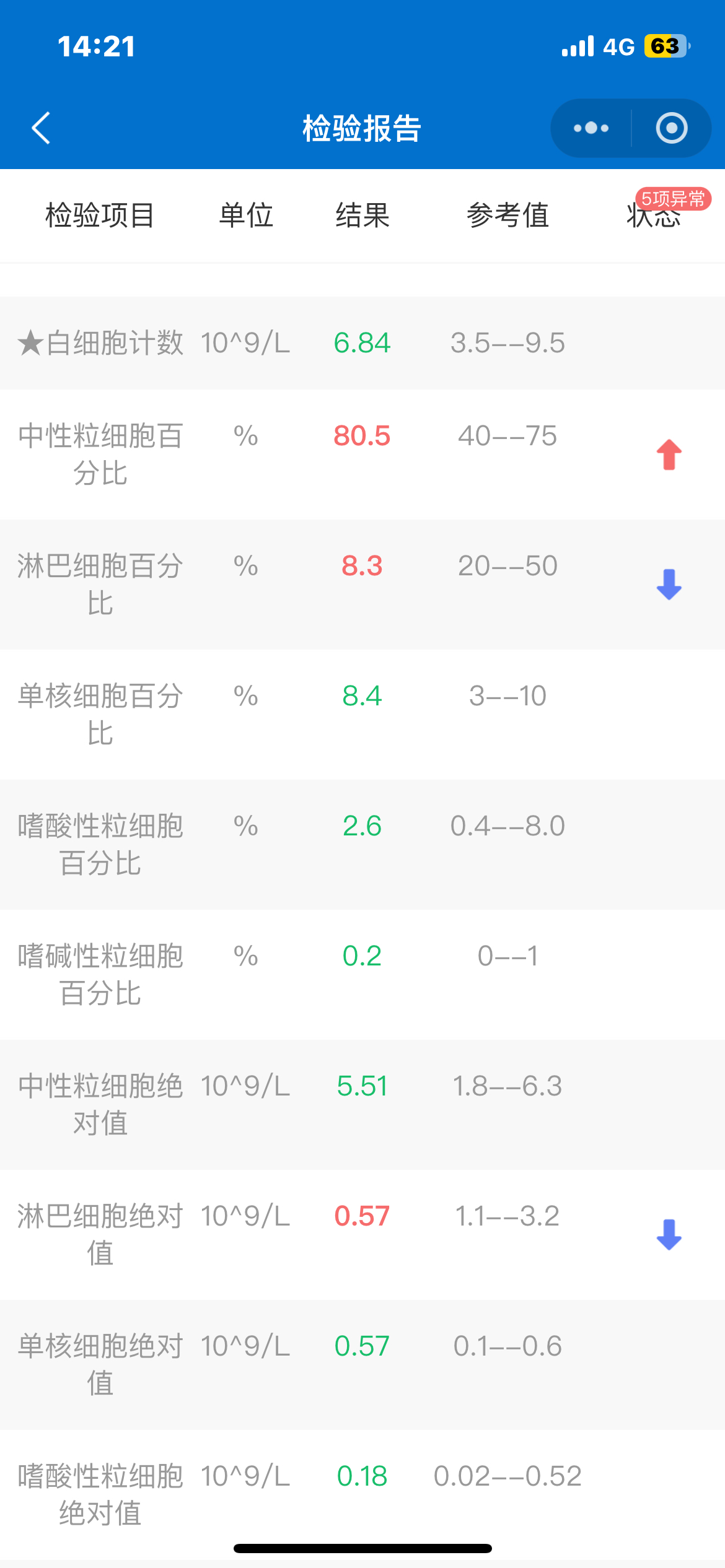Open the mini program three-dot menu
Image resolution: width=725 pixels, height=1568 pixels.
pos(591,128)
